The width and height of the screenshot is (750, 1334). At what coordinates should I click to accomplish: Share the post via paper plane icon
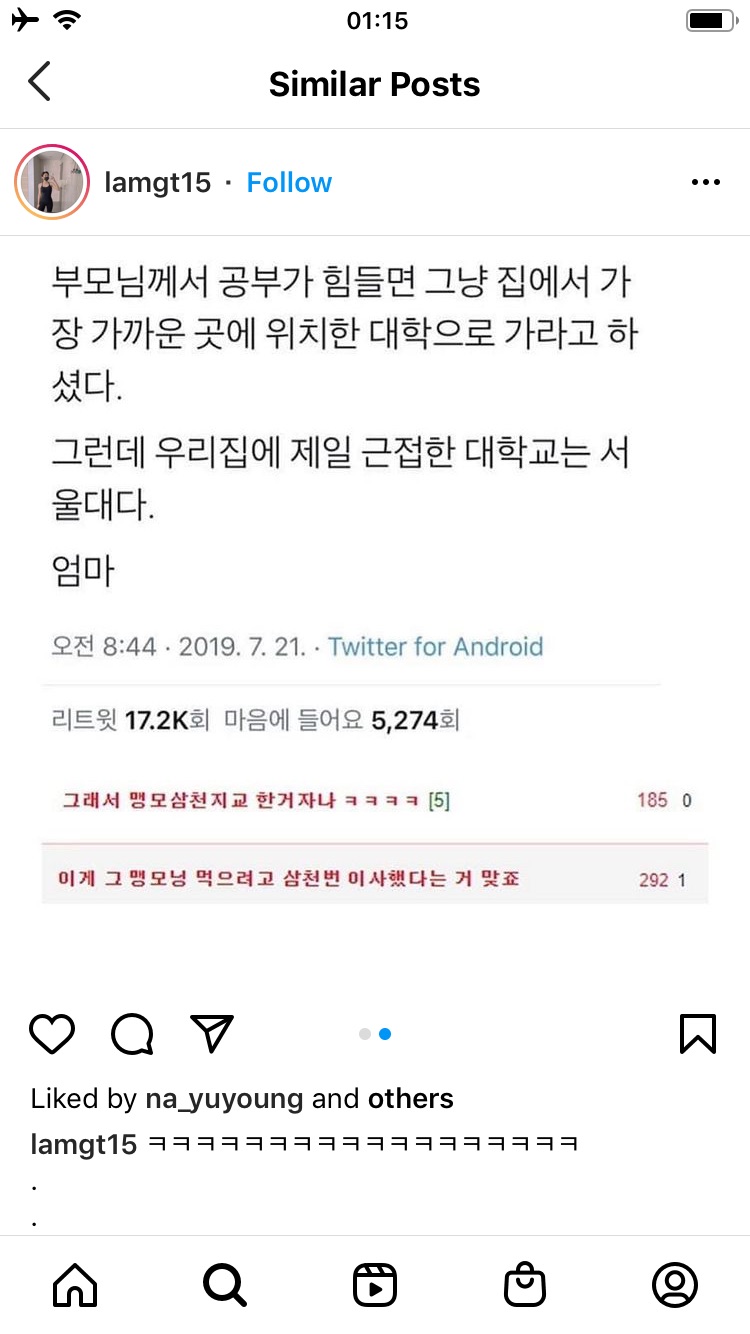coord(212,1033)
